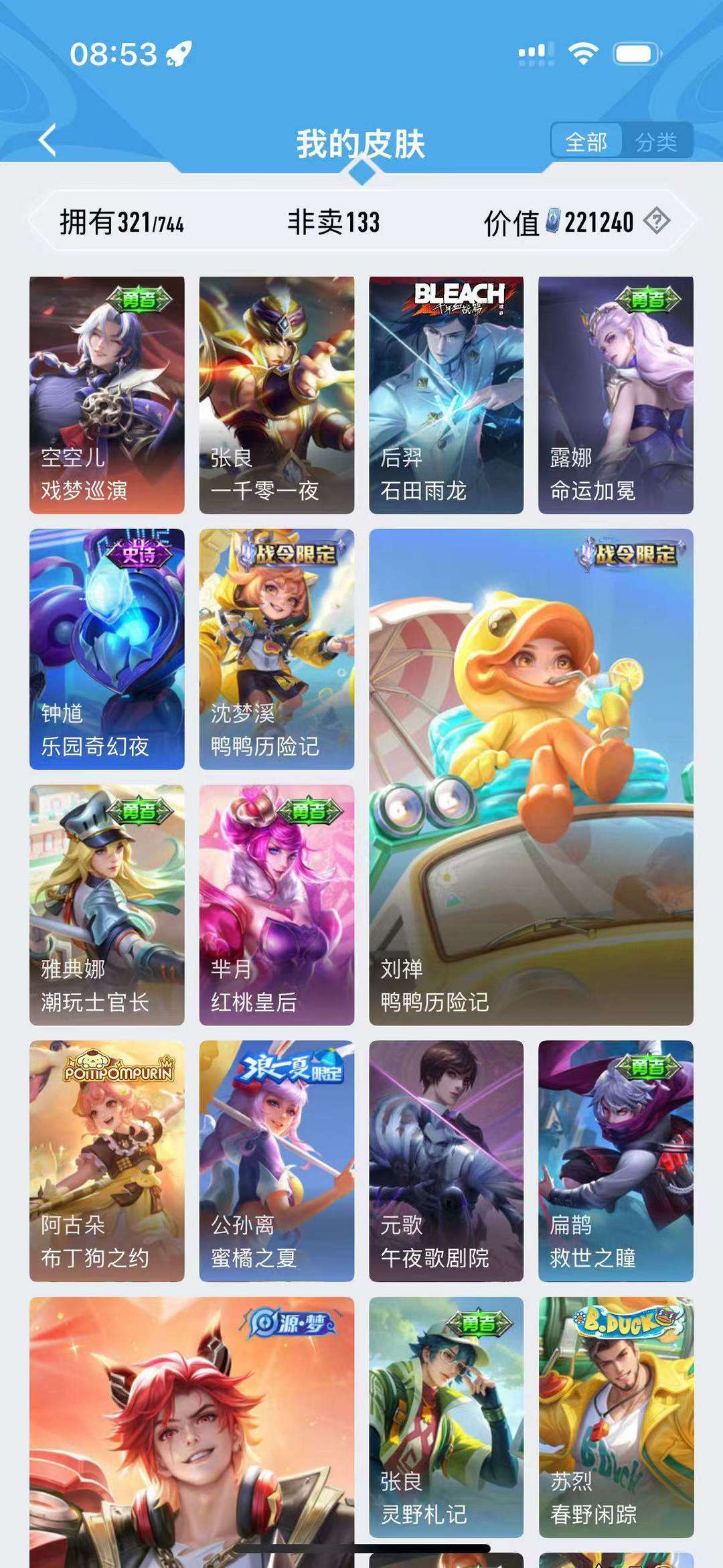Open the 源·梦 red-haired skin card
723x1568 pixels.
(191, 1427)
